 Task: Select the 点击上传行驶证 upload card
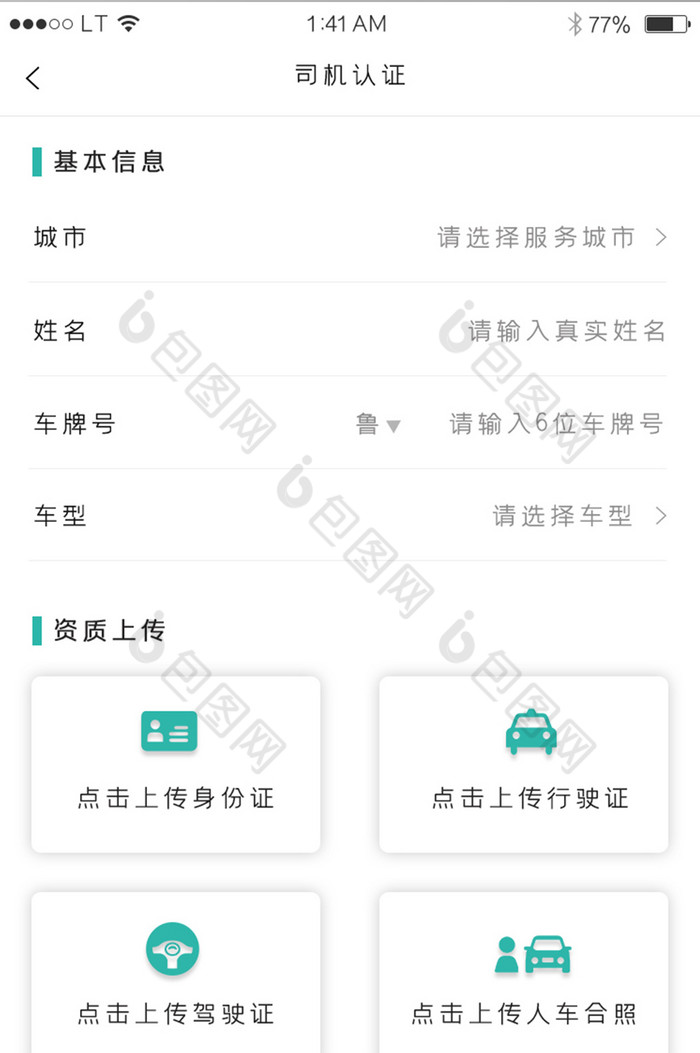(523, 764)
